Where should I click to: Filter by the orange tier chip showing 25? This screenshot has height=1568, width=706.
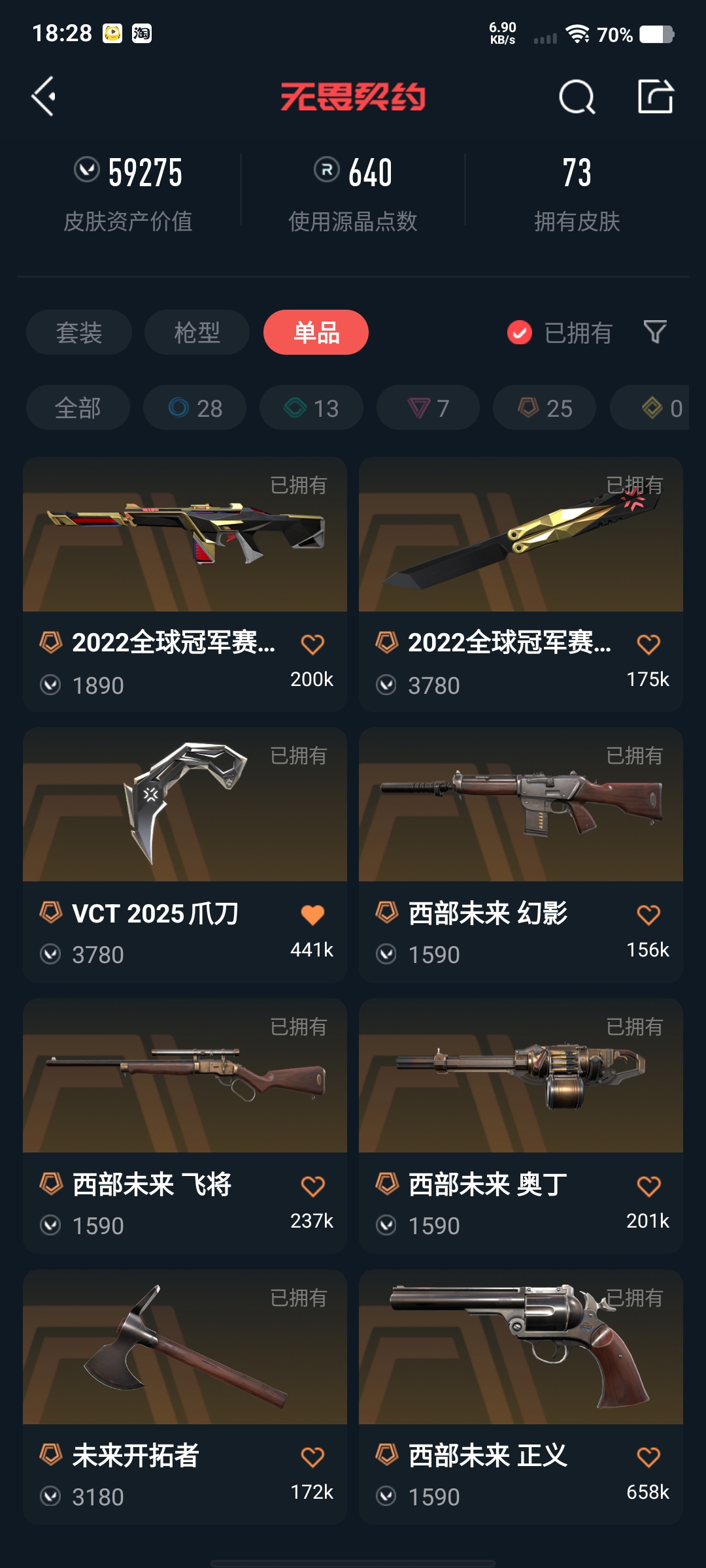[545, 408]
